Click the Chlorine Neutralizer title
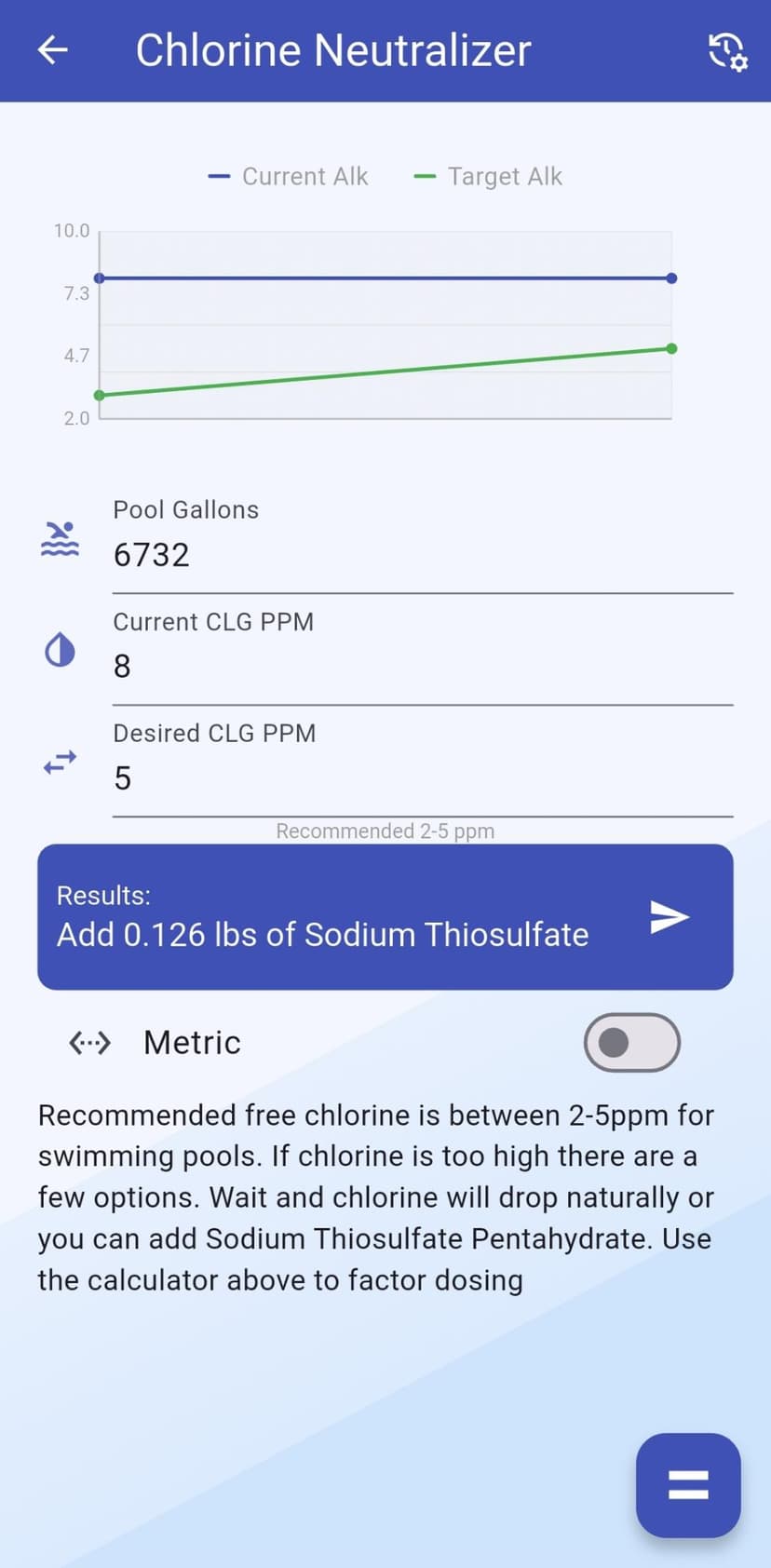 pos(332,50)
